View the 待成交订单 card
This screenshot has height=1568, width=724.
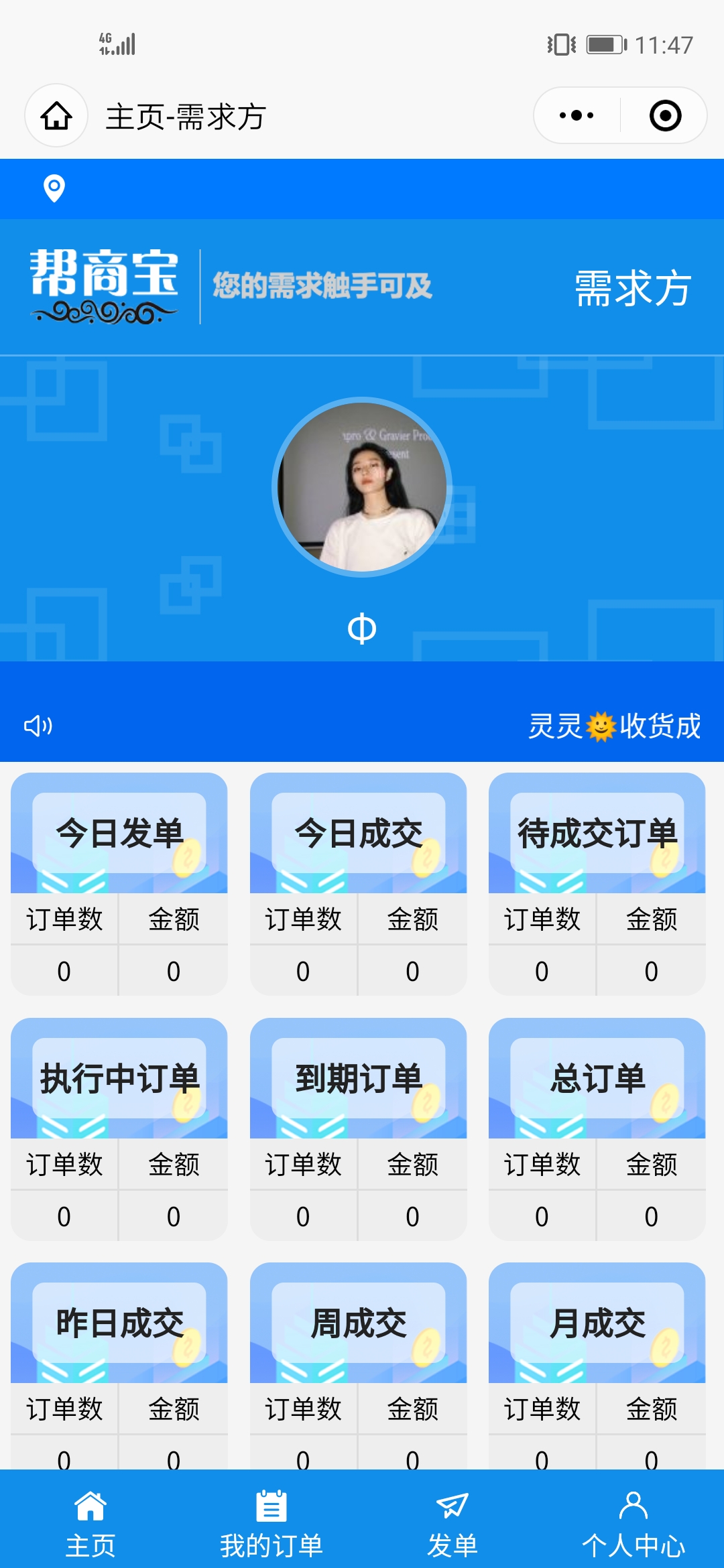tap(597, 883)
